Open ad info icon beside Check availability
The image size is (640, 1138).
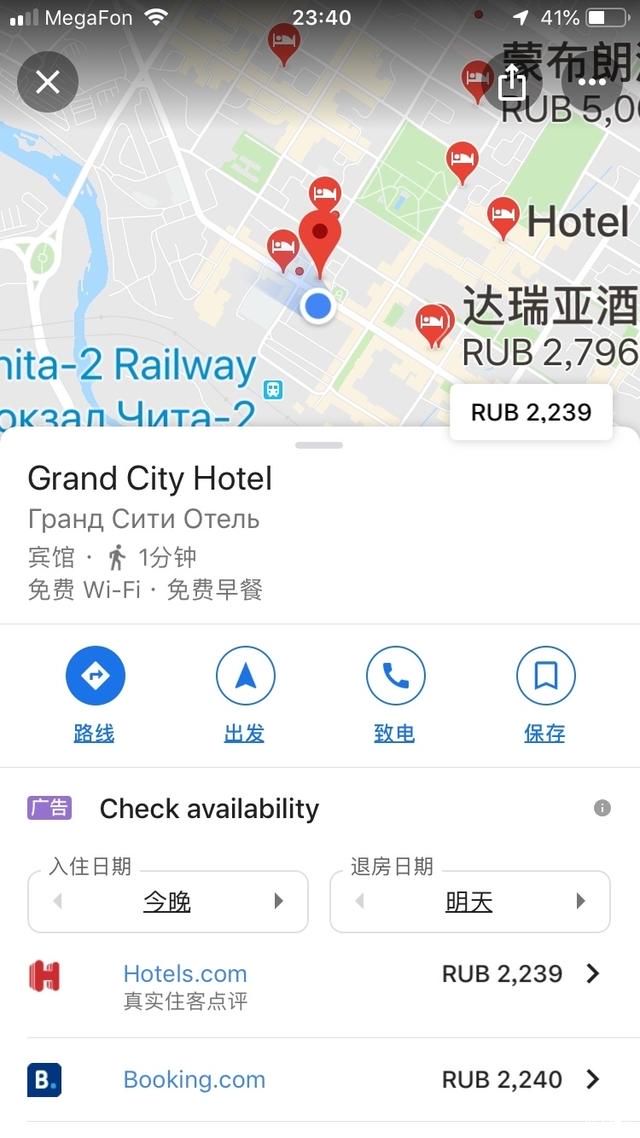pyautogui.click(x=602, y=808)
